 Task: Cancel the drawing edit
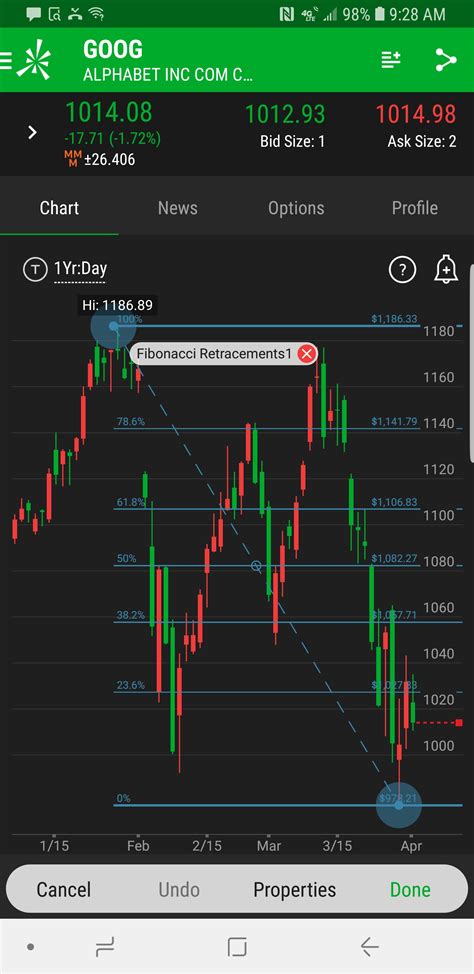click(x=63, y=890)
